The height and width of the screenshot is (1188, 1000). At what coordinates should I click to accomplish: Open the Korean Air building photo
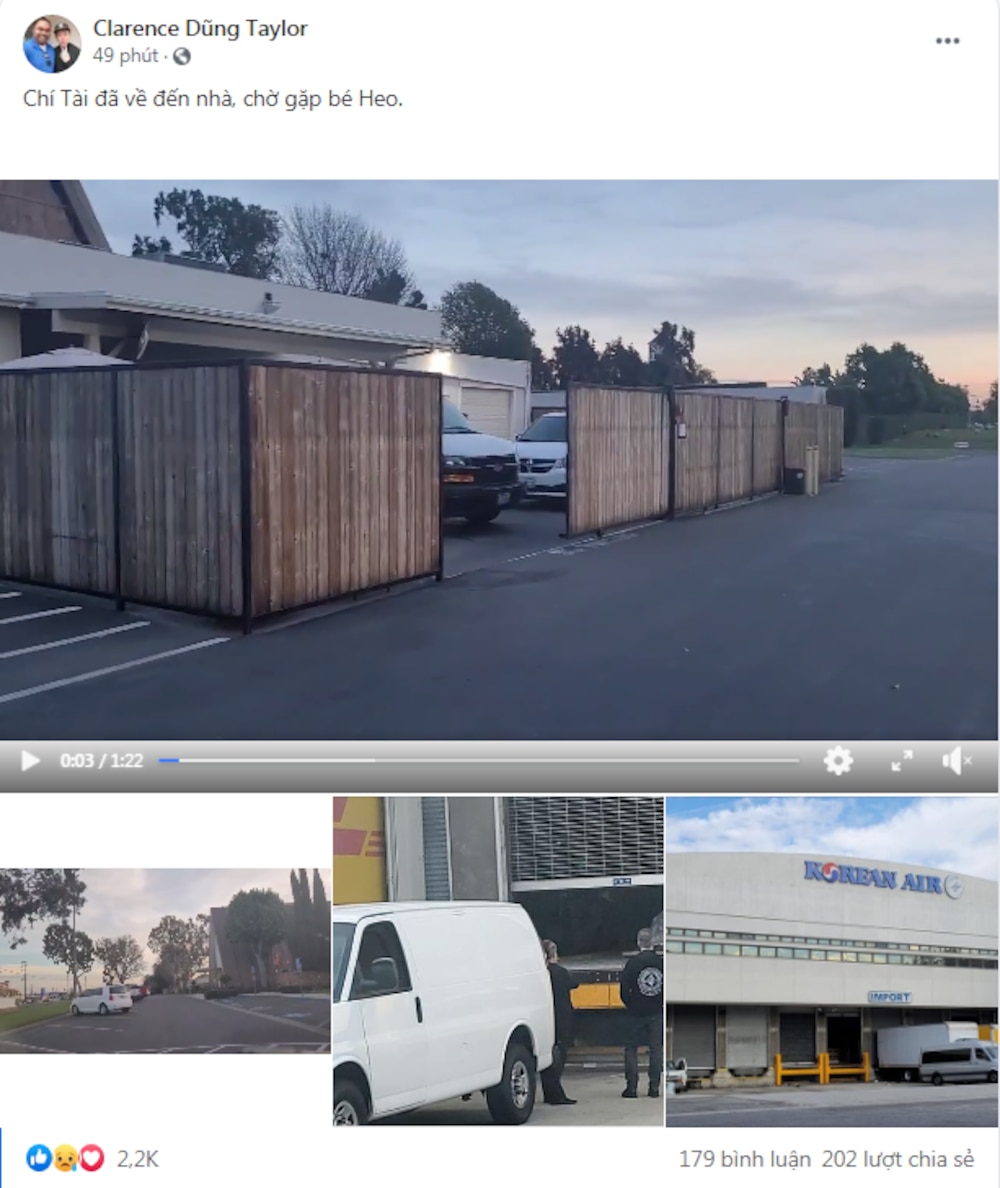pos(832,960)
